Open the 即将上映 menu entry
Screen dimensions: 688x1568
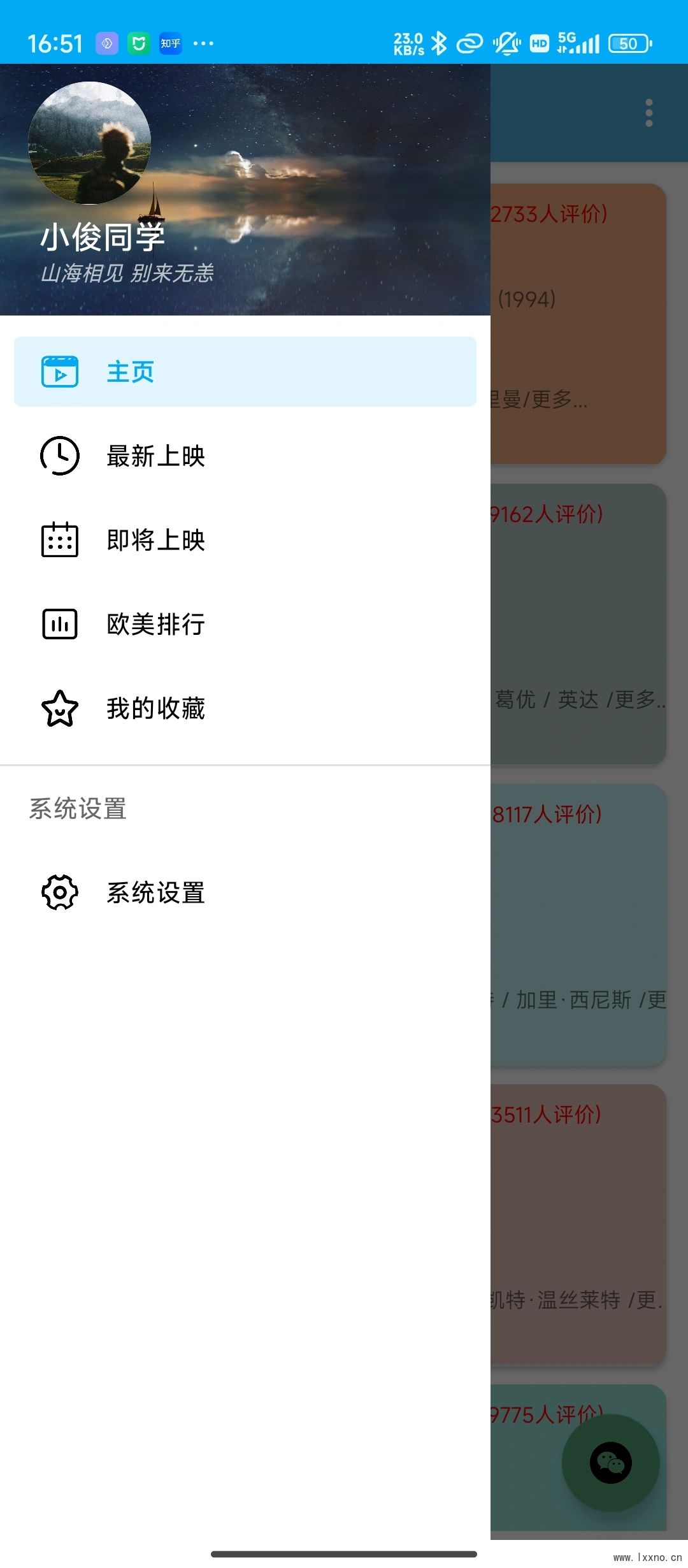point(155,541)
